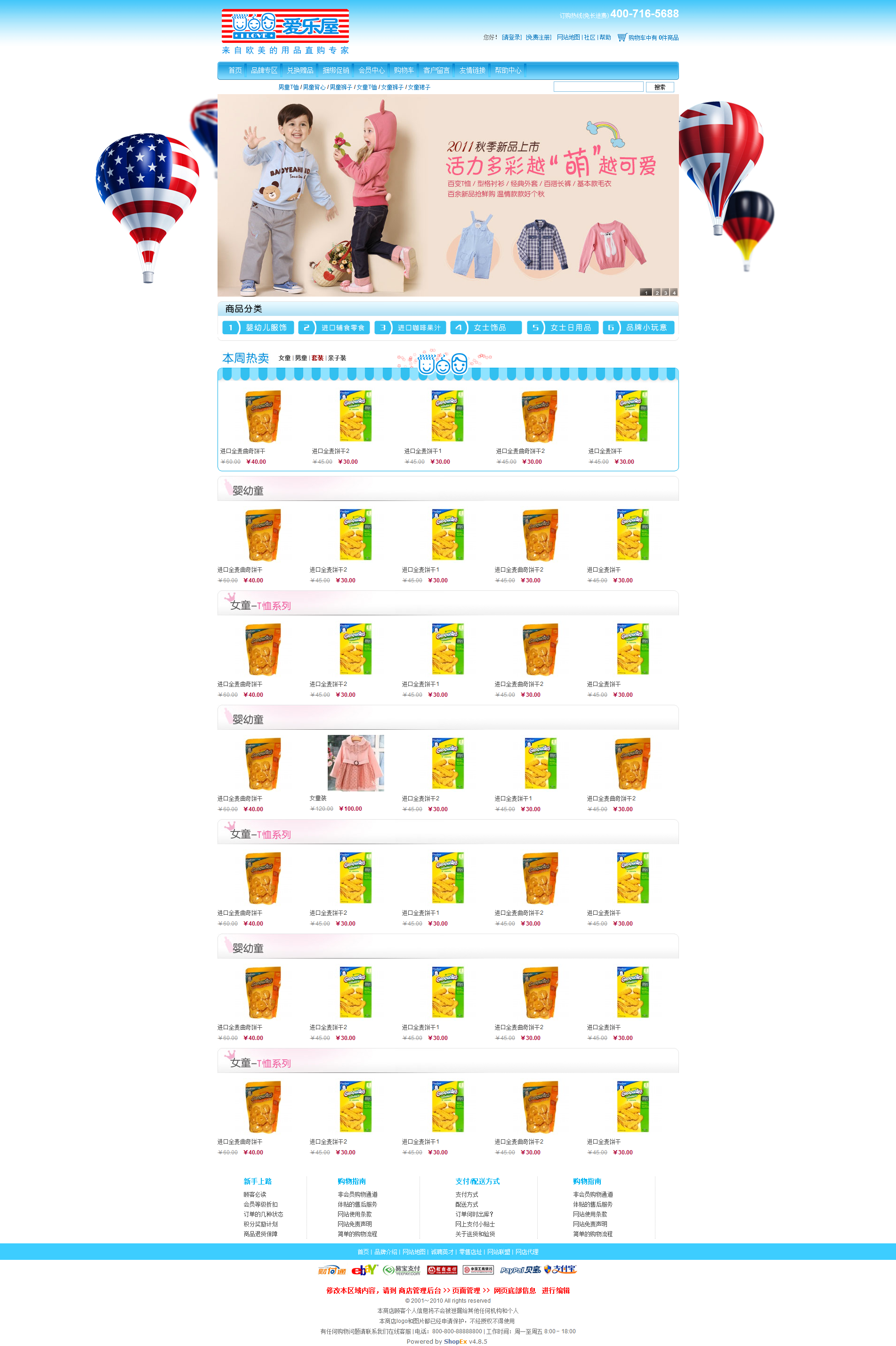Open 帮助中心 in navigation bar
The height and width of the screenshot is (1346, 896).
[508, 70]
